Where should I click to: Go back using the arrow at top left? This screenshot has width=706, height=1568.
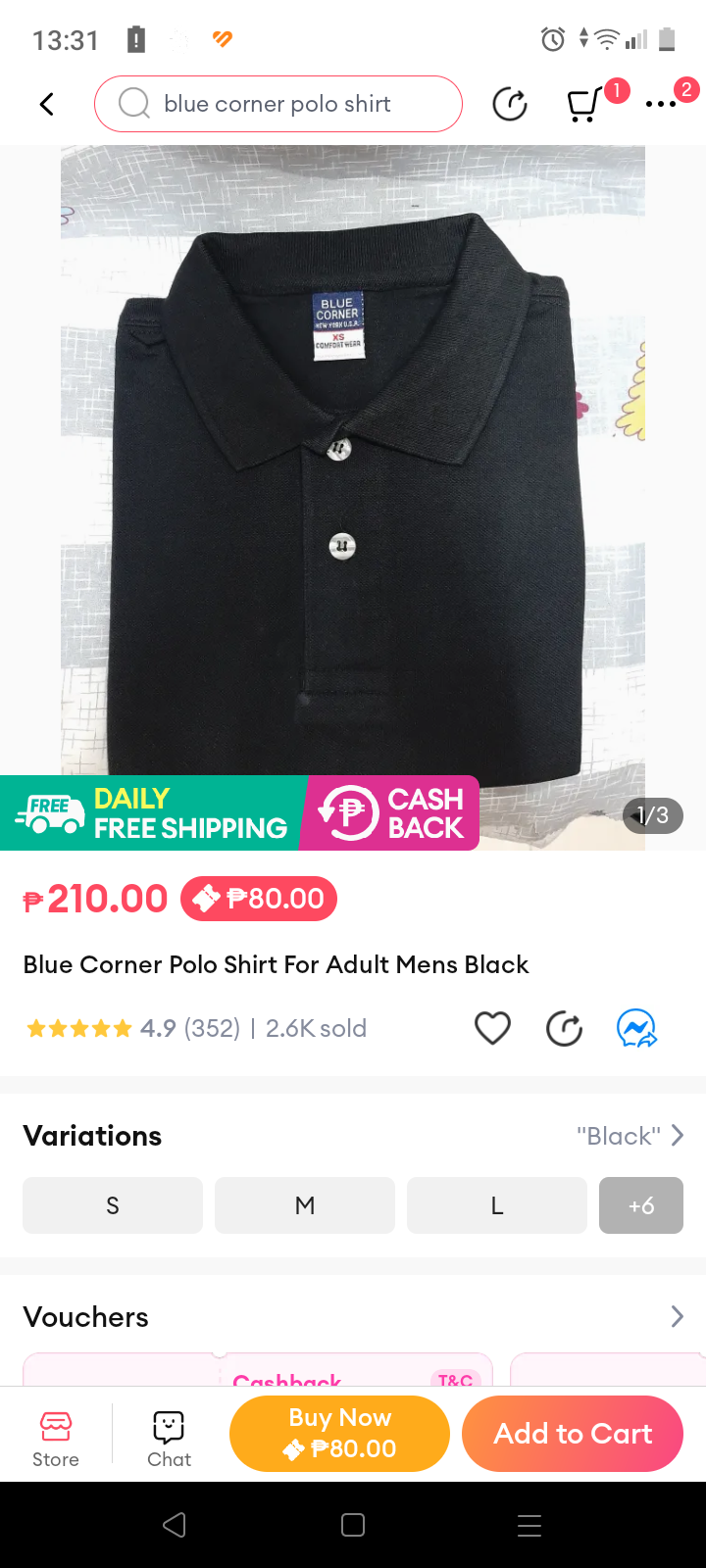click(x=46, y=103)
